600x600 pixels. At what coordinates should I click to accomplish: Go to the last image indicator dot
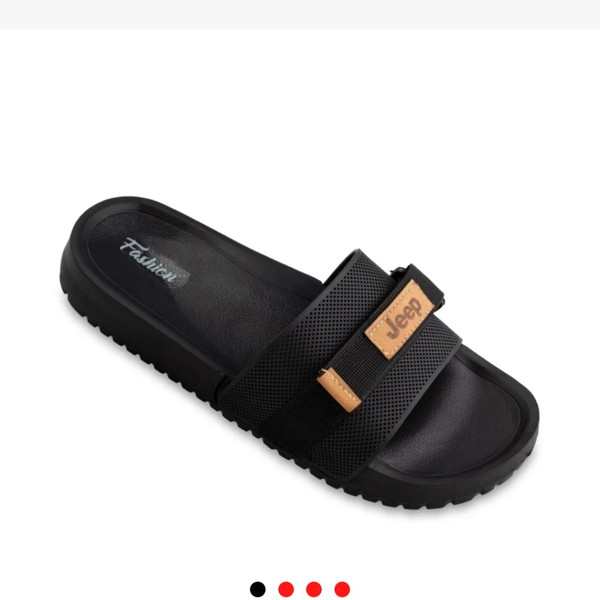click(x=342, y=589)
